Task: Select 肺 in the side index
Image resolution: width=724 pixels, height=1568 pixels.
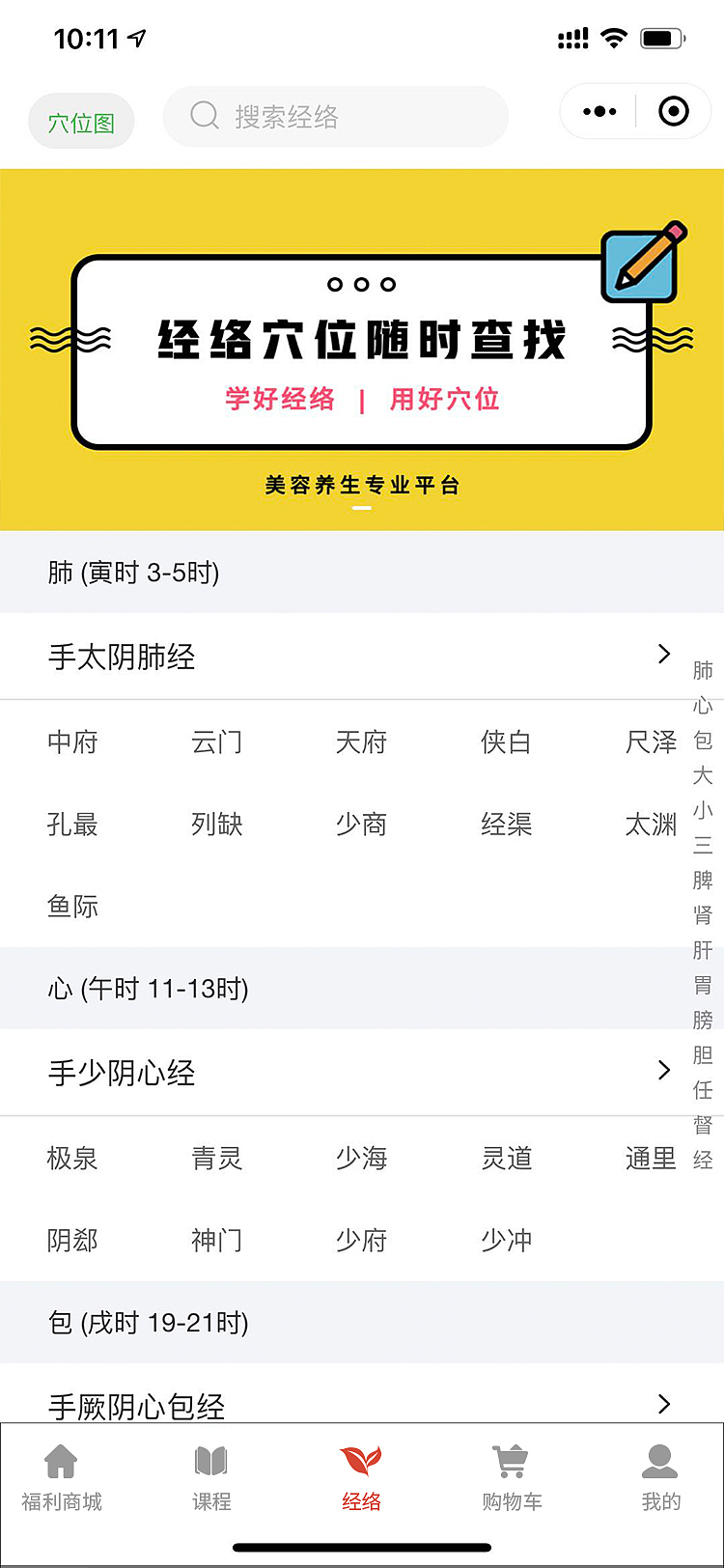Action: point(702,670)
